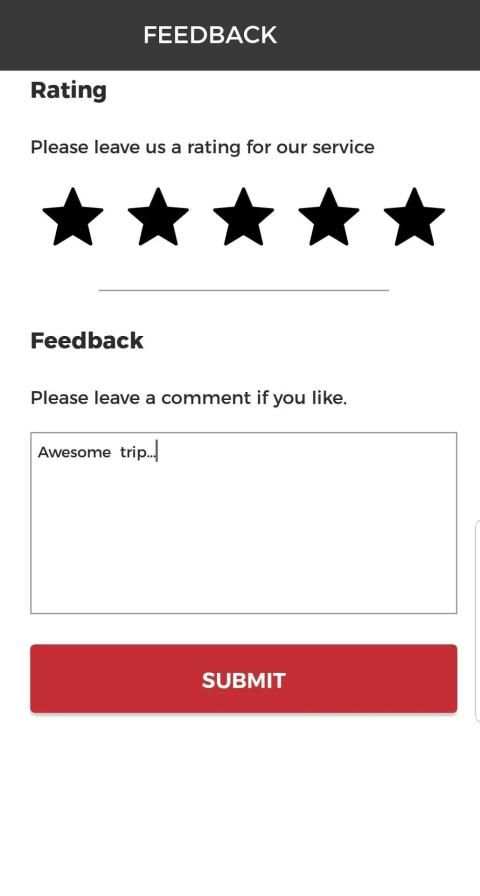480x896 pixels.
Task: Tap the fifth star for full rating
Action: click(x=414, y=217)
